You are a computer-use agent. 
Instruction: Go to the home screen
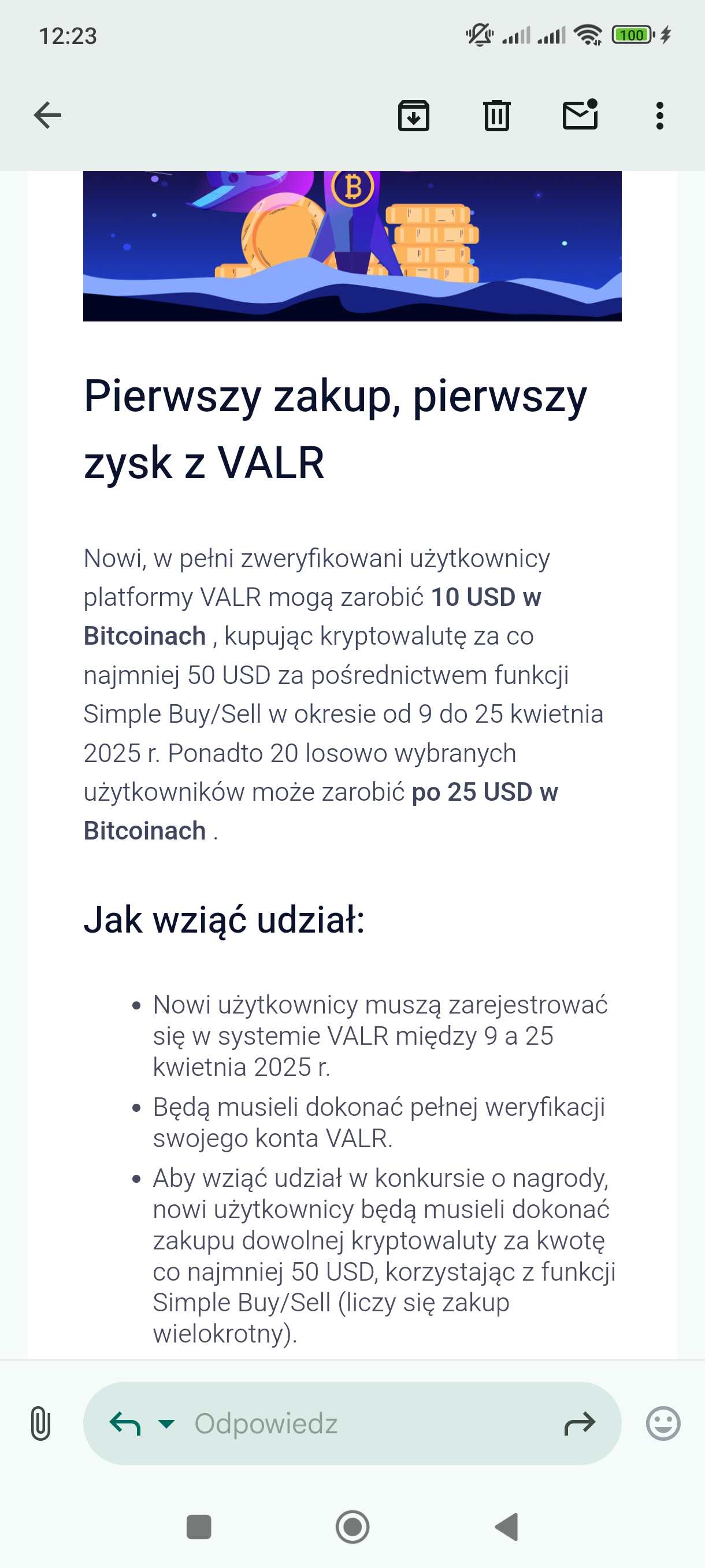point(352,1526)
